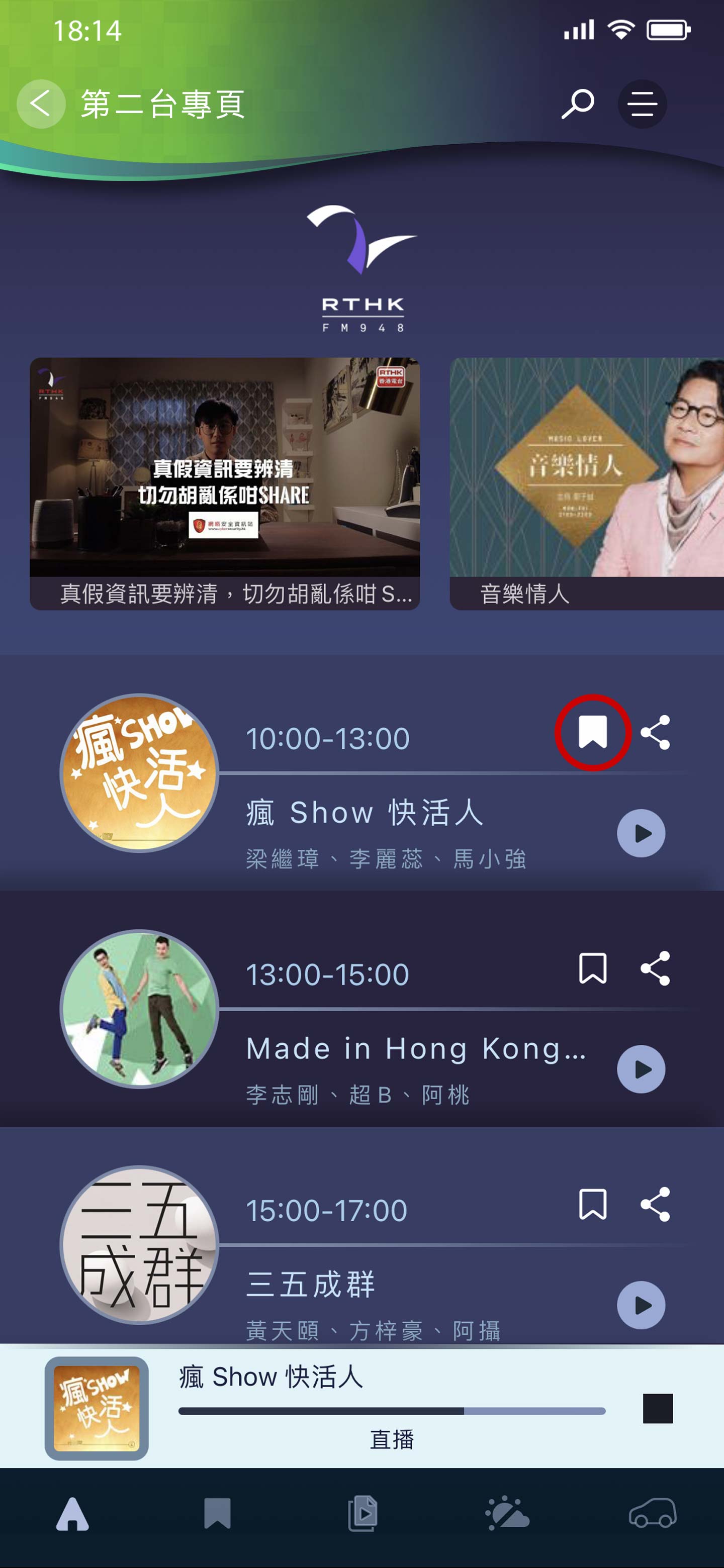
Task: Bookmark Made in Hong Kong programme
Action: (x=592, y=968)
